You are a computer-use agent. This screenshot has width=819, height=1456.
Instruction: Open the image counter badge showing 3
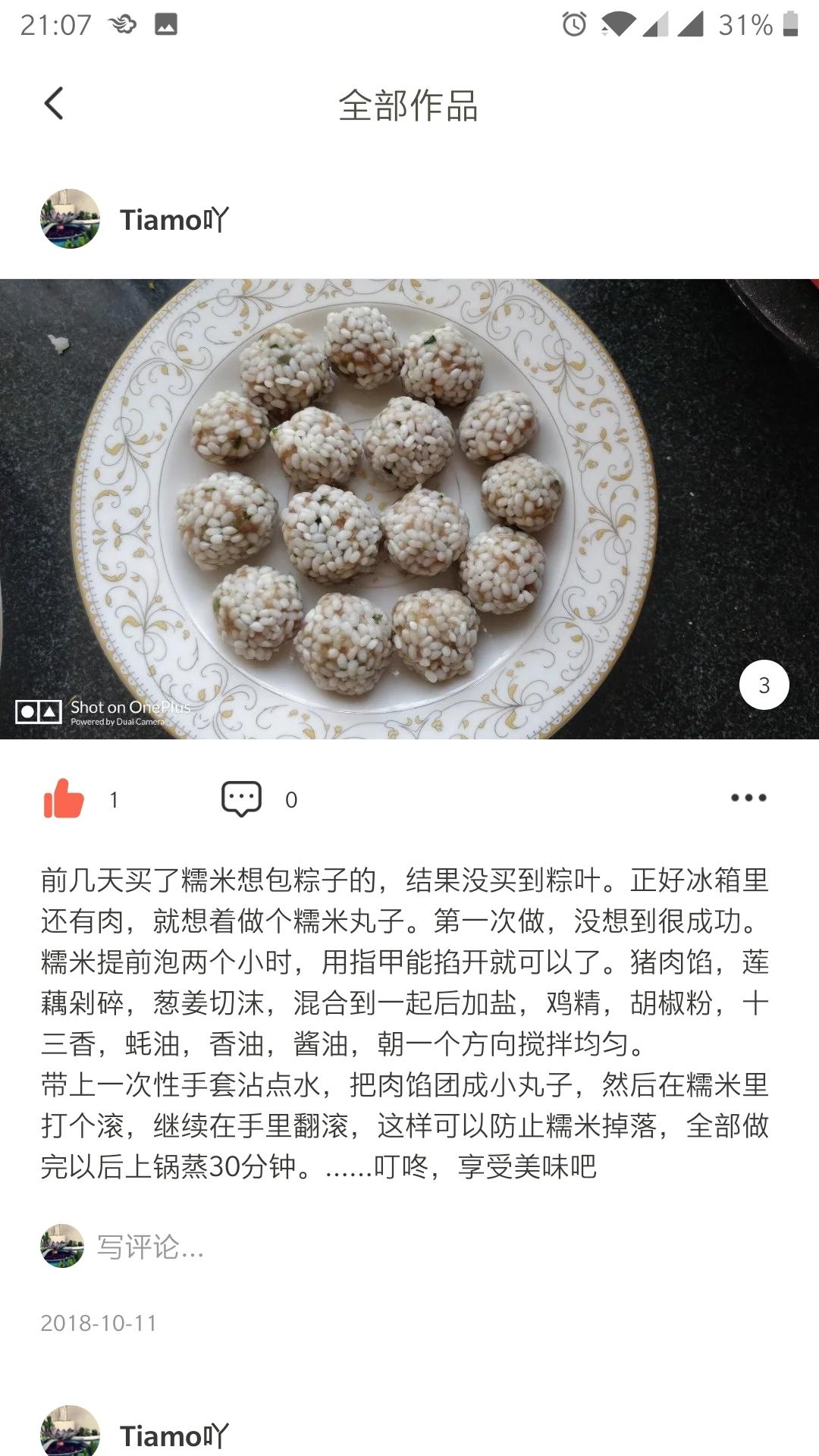click(763, 685)
